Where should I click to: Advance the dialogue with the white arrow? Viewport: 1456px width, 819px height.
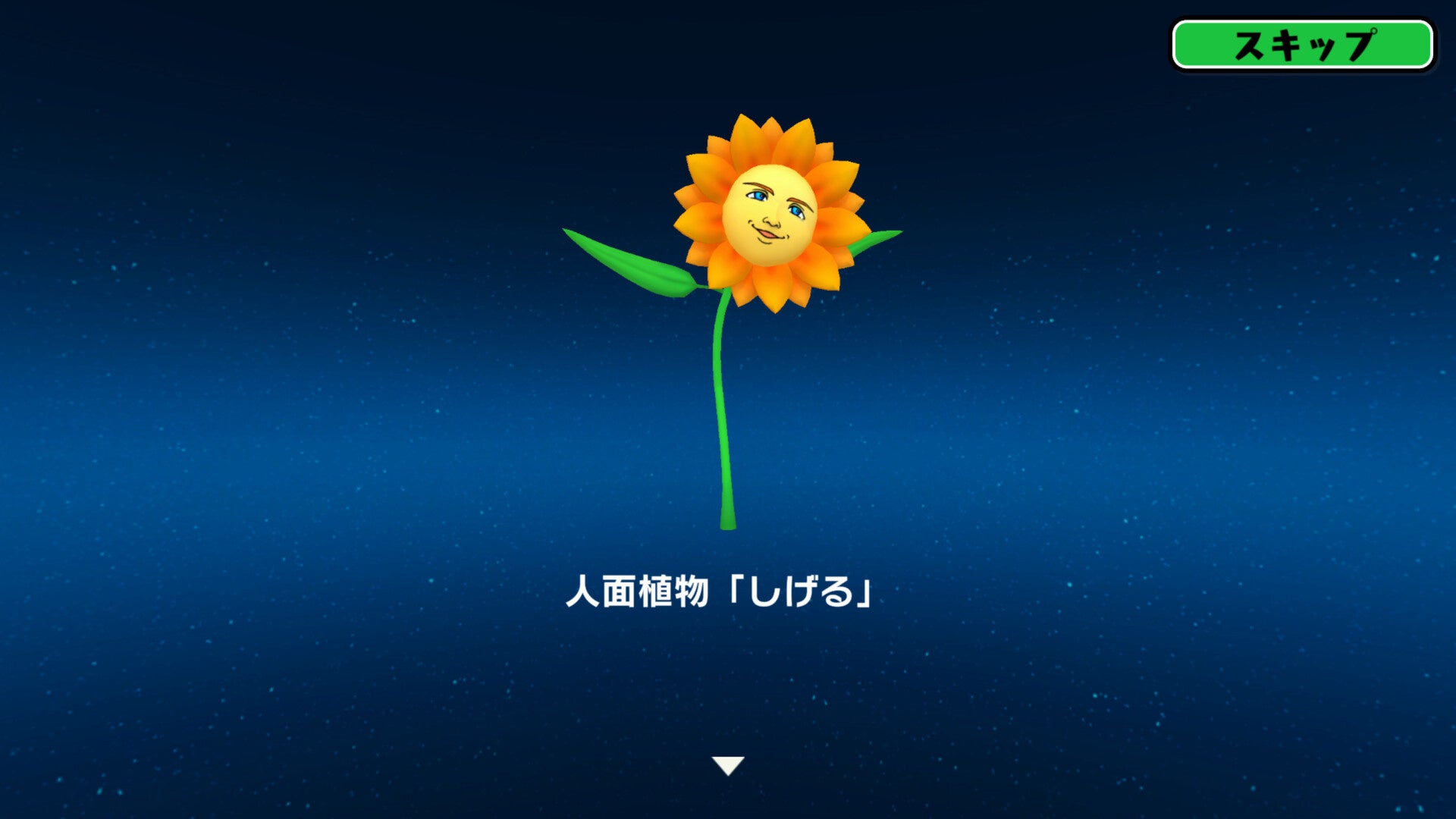click(728, 765)
